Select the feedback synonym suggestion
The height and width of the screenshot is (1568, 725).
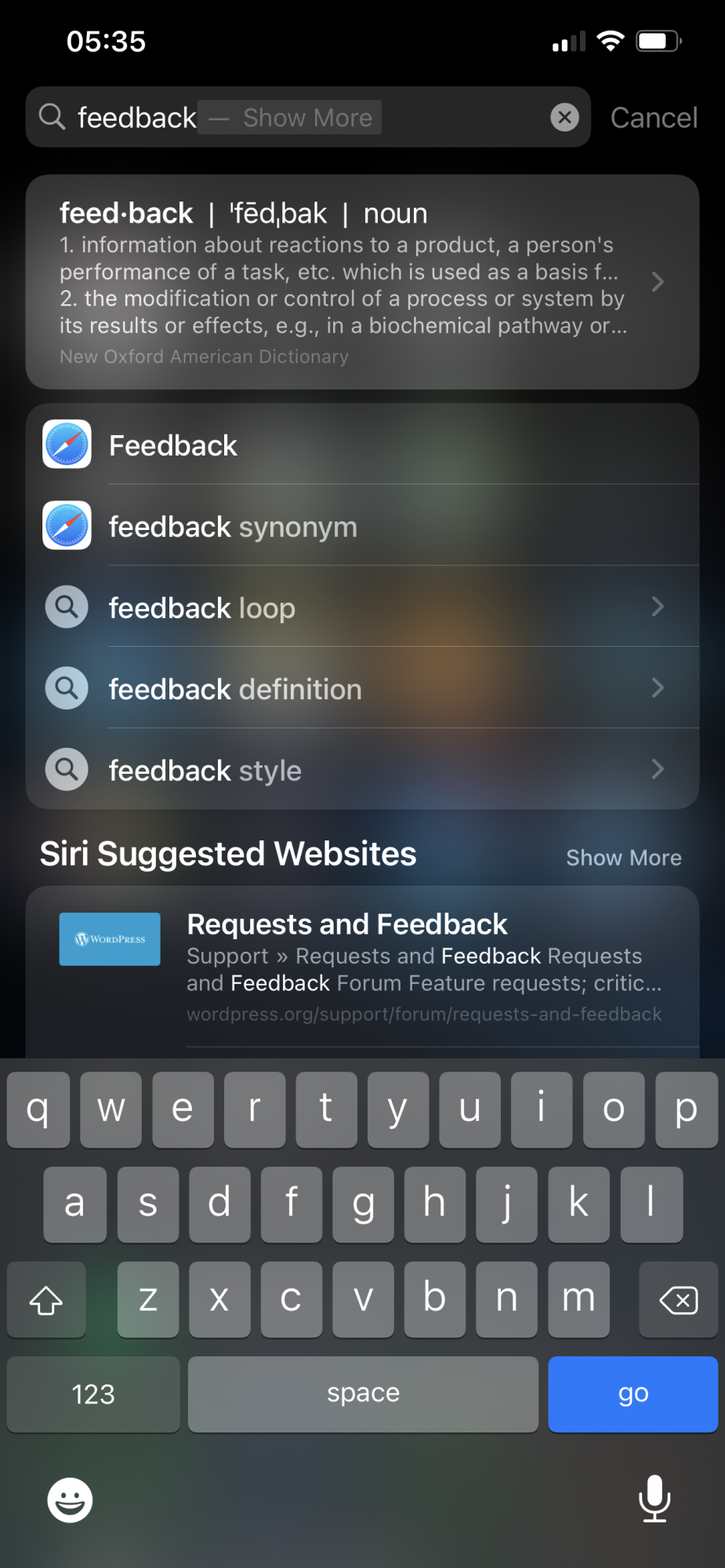(362, 527)
